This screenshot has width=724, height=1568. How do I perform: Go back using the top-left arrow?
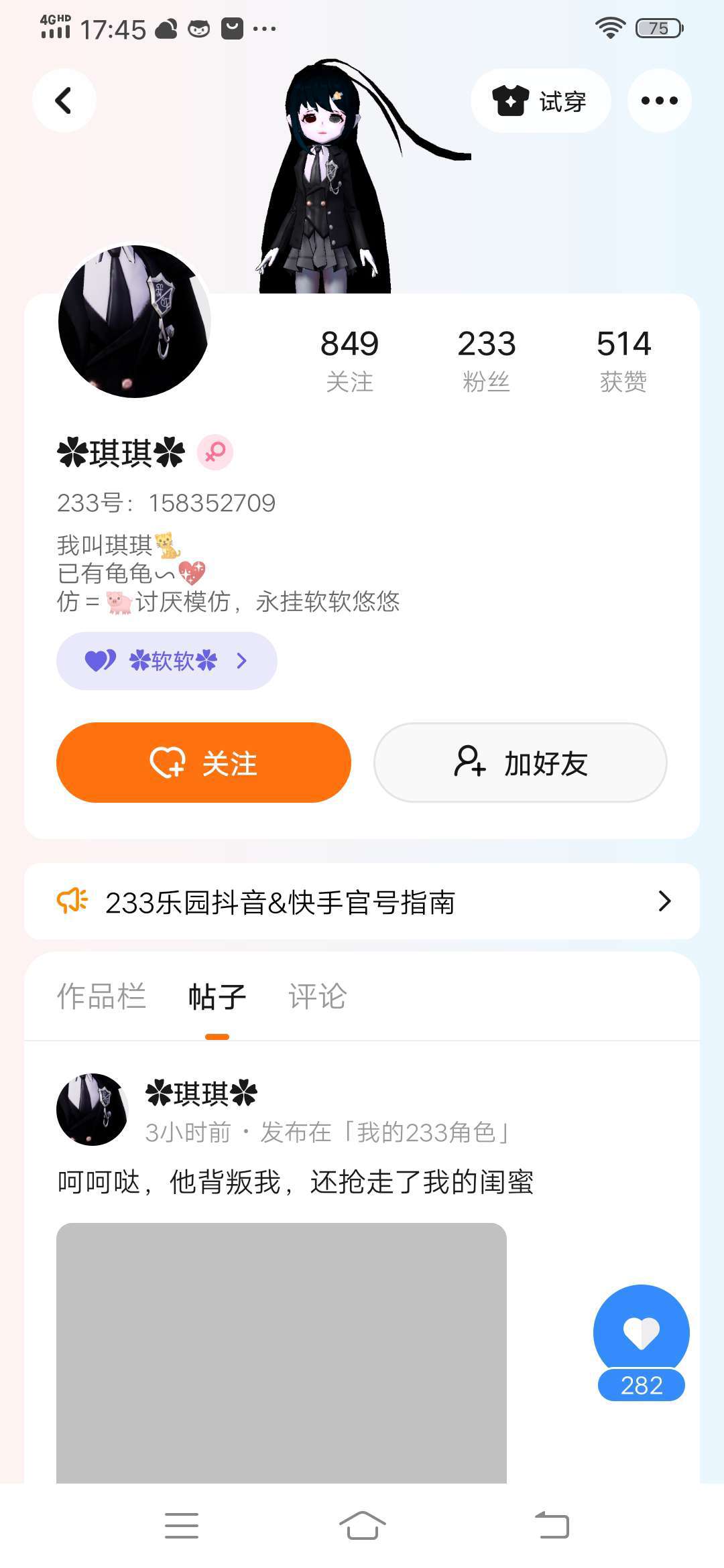click(64, 101)
